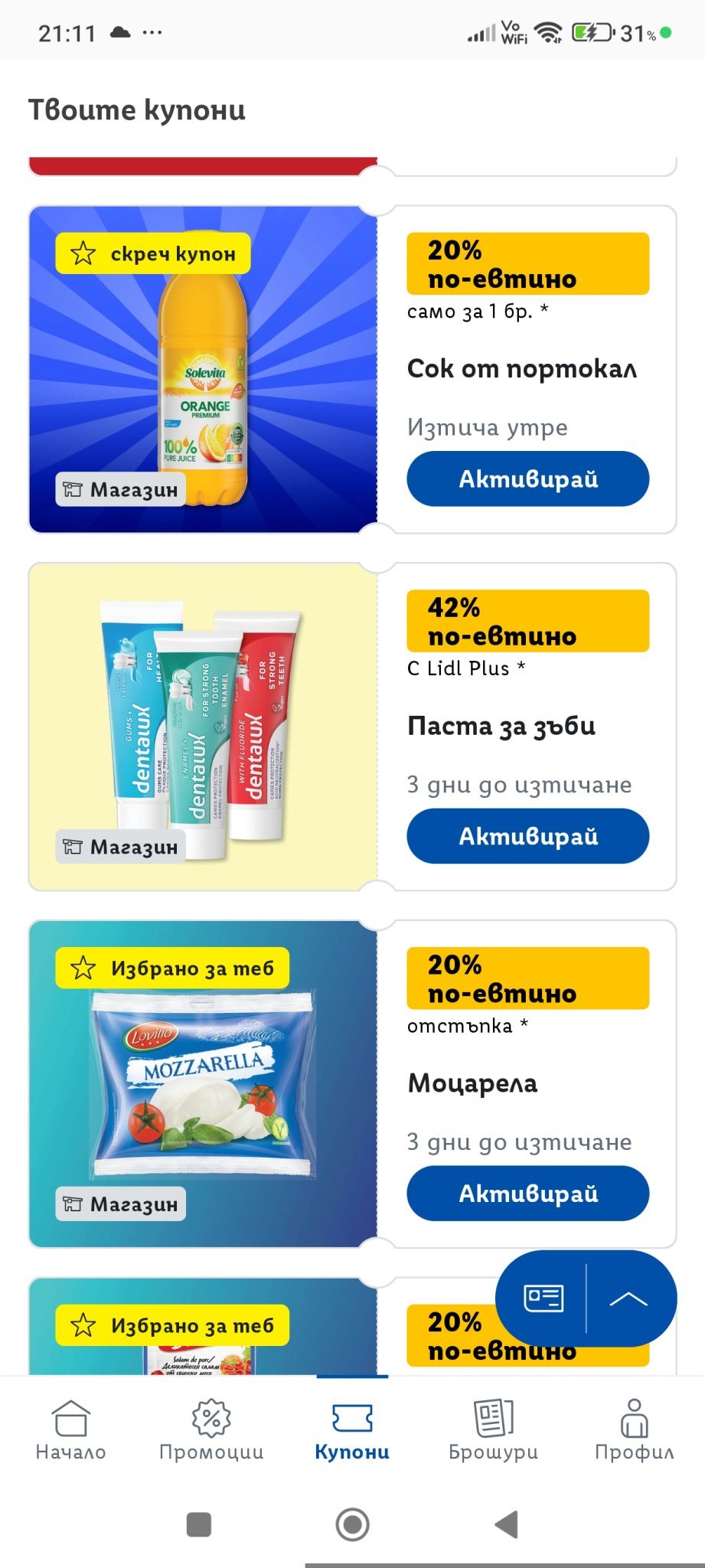Open the Брошури tab
The height and width of the screenshot is (1568, 705).
(x=493, y=1430)
